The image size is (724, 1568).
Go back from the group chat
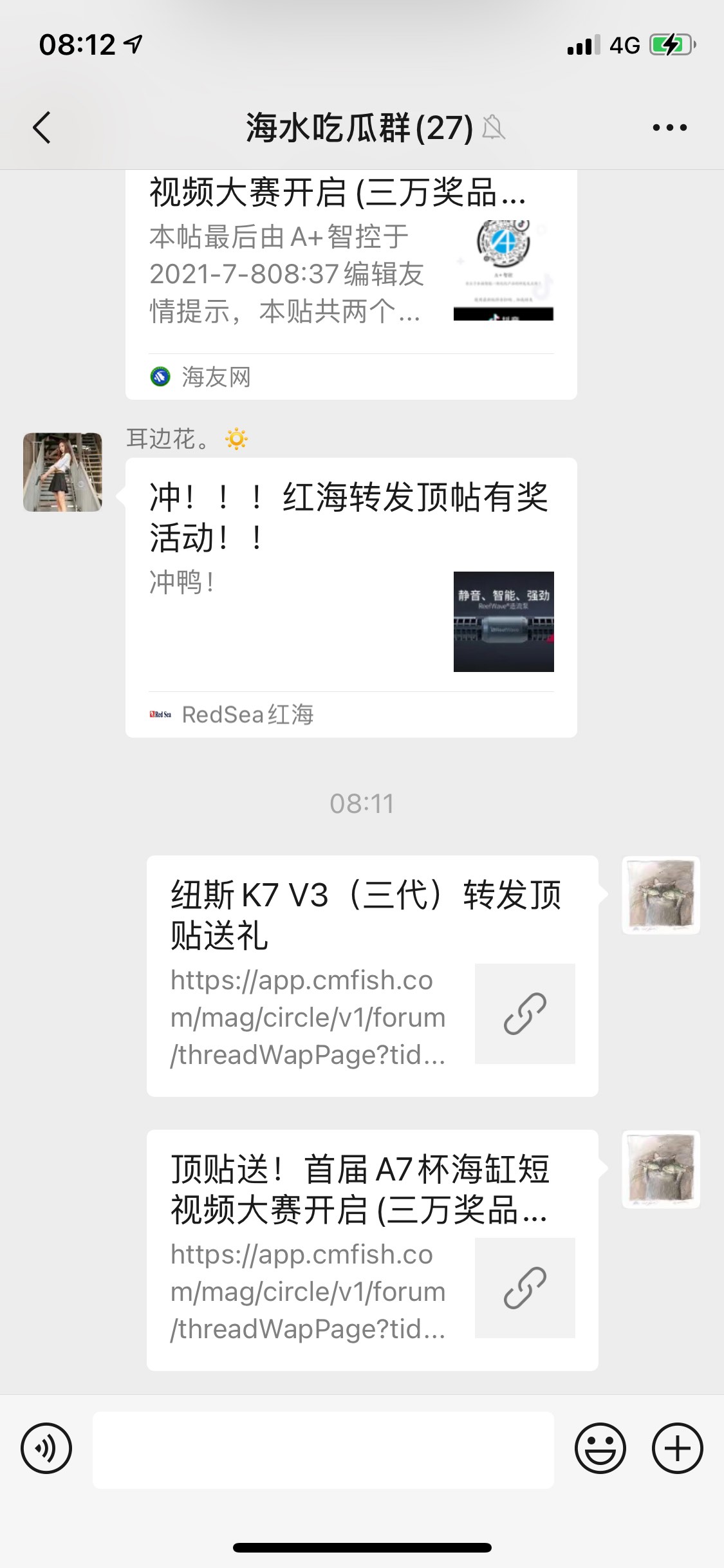(42, 127)
